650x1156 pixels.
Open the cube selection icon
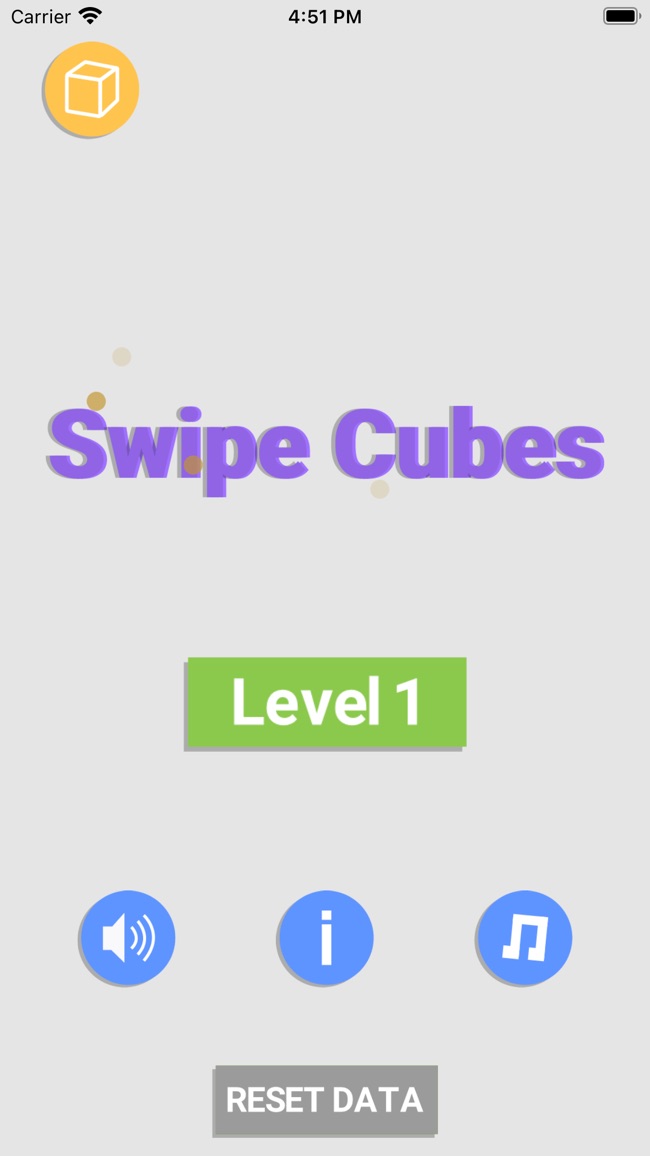tap(91, 89)
